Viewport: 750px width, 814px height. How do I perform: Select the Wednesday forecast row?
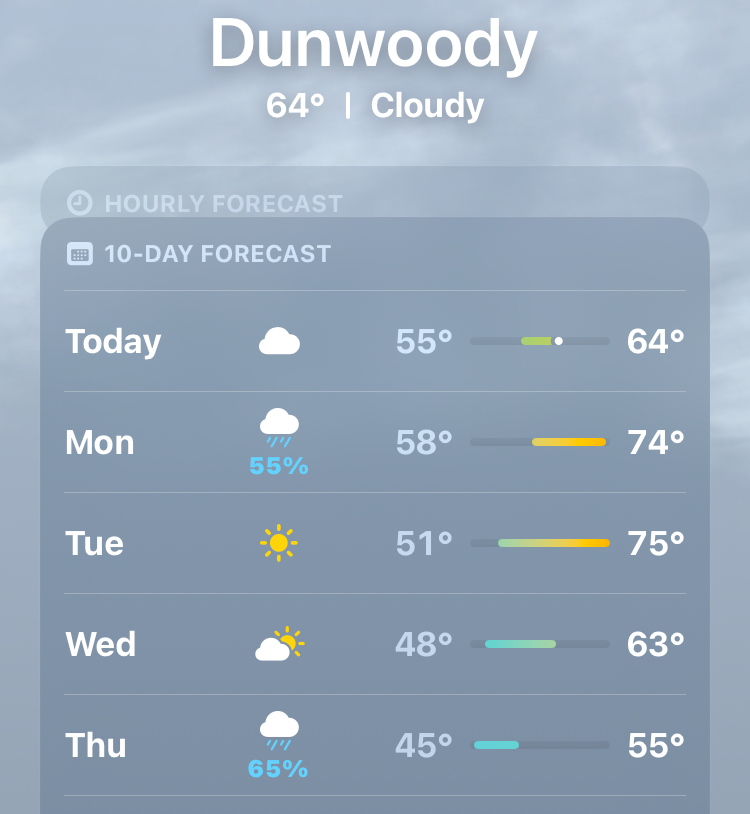pos(375,645)
